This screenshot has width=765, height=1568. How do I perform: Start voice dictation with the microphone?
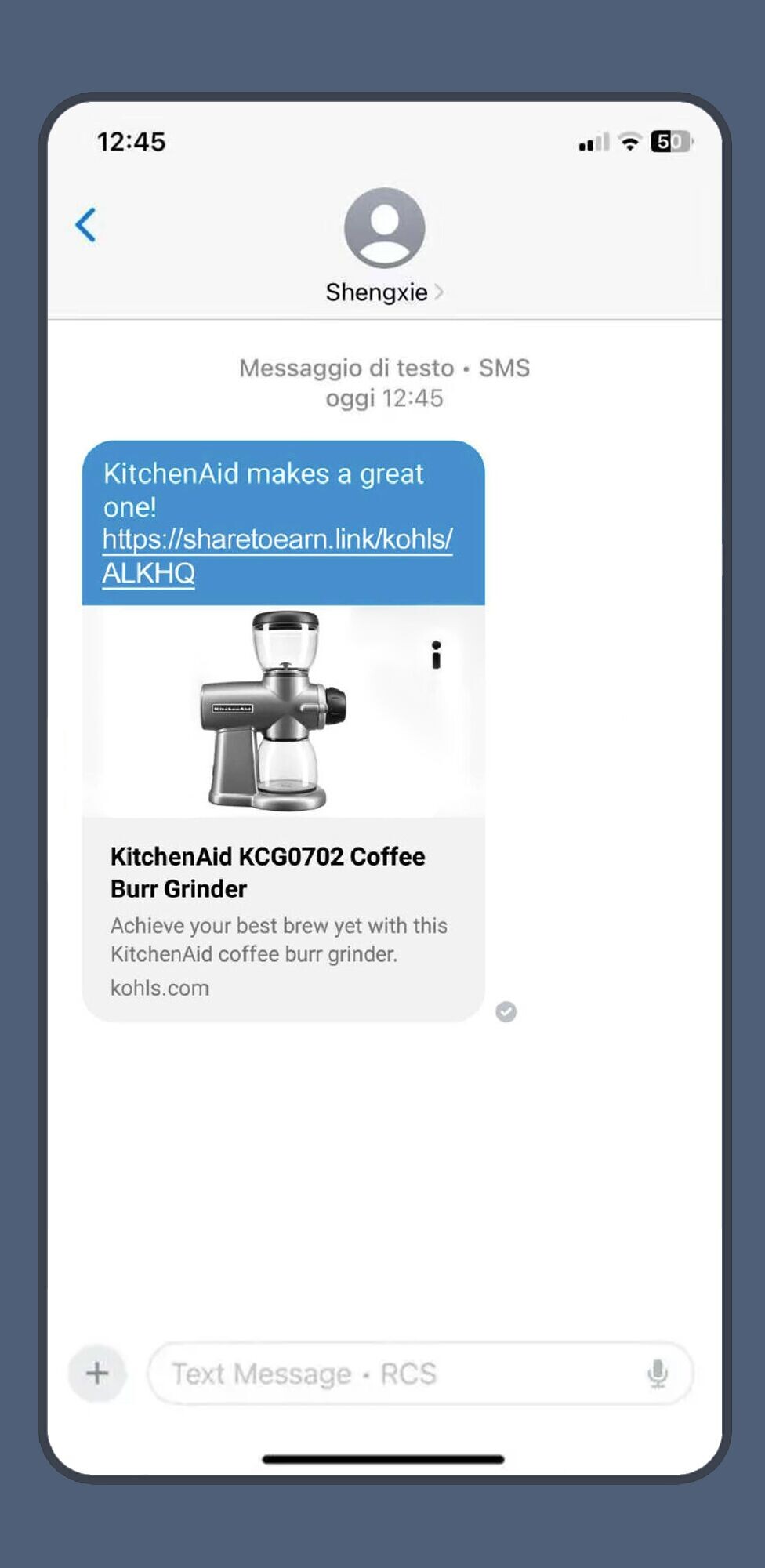[x=658, y=1374]
